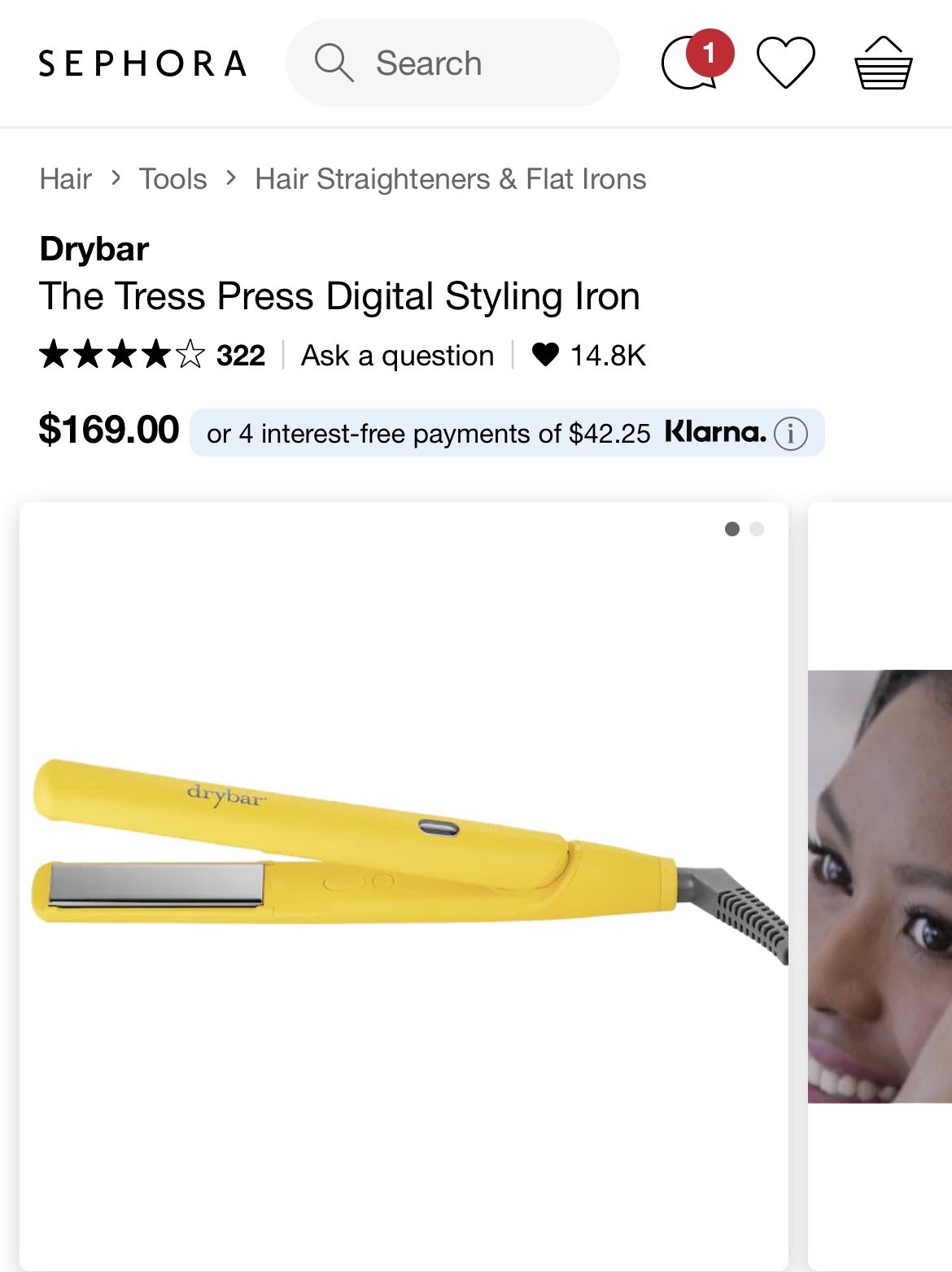Open the Loves heart list
The image size is (952, 1272).
[785, 63]
